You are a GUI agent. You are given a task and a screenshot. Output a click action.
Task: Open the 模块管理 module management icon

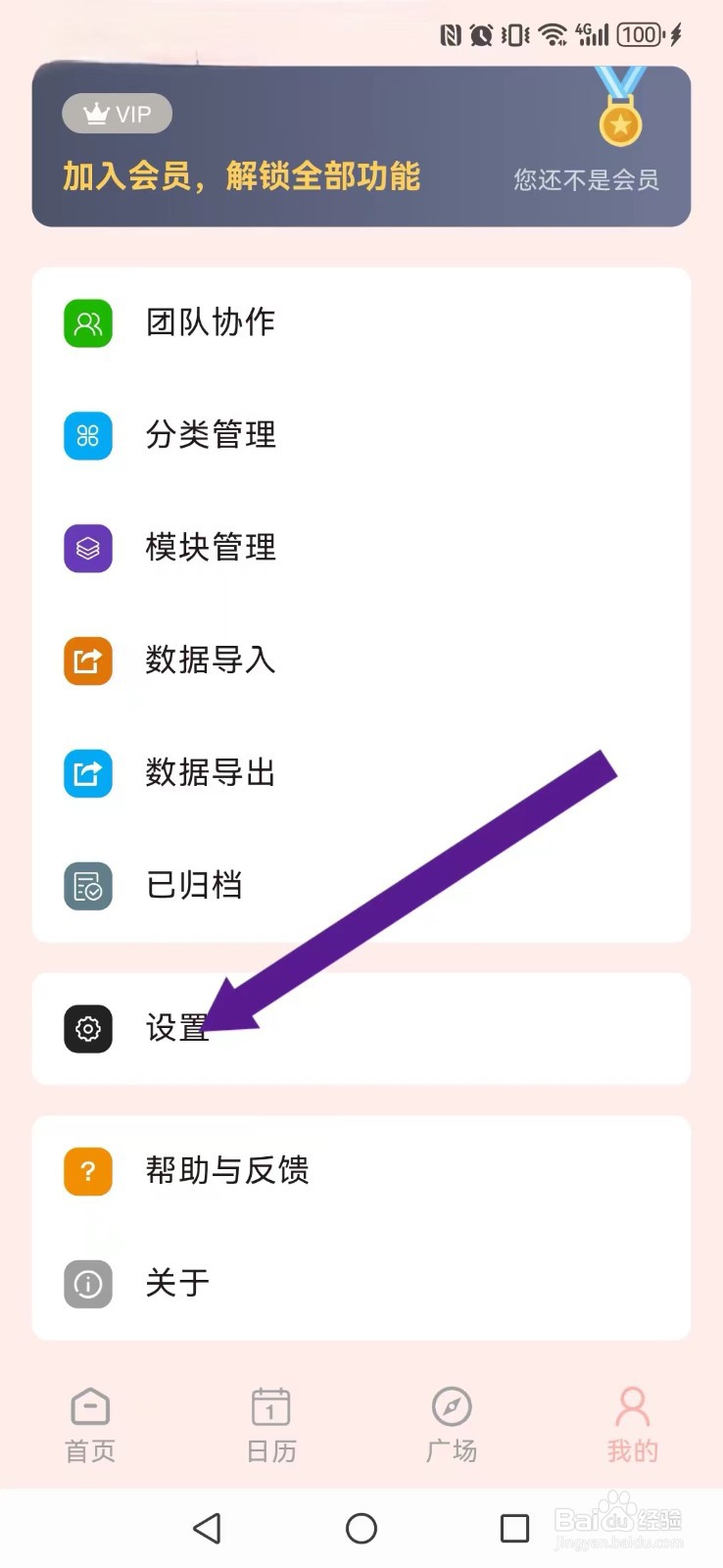88,549
